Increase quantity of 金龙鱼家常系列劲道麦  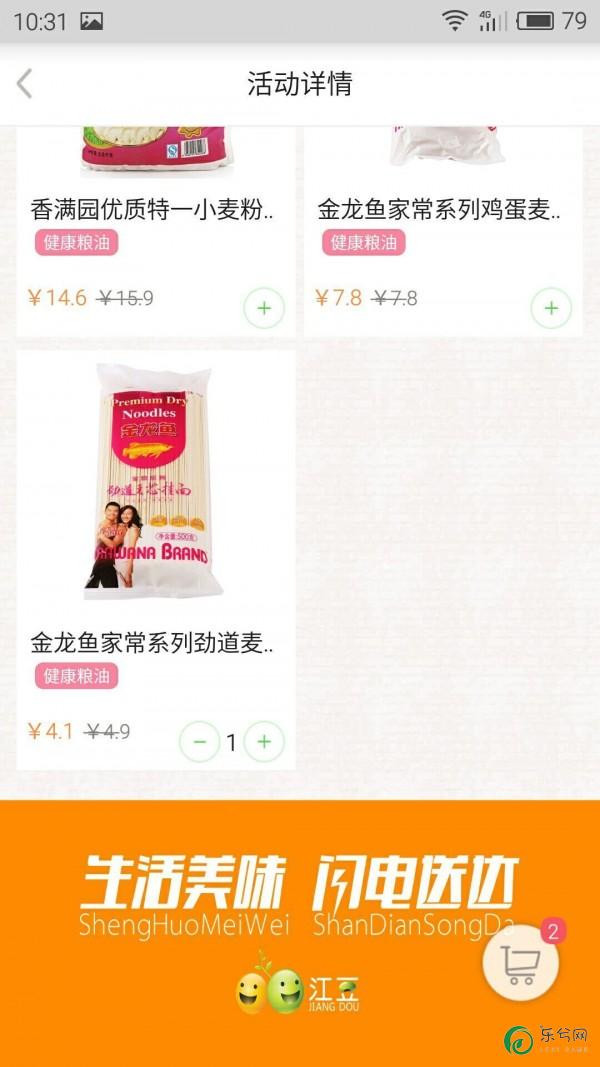(264, 742)
